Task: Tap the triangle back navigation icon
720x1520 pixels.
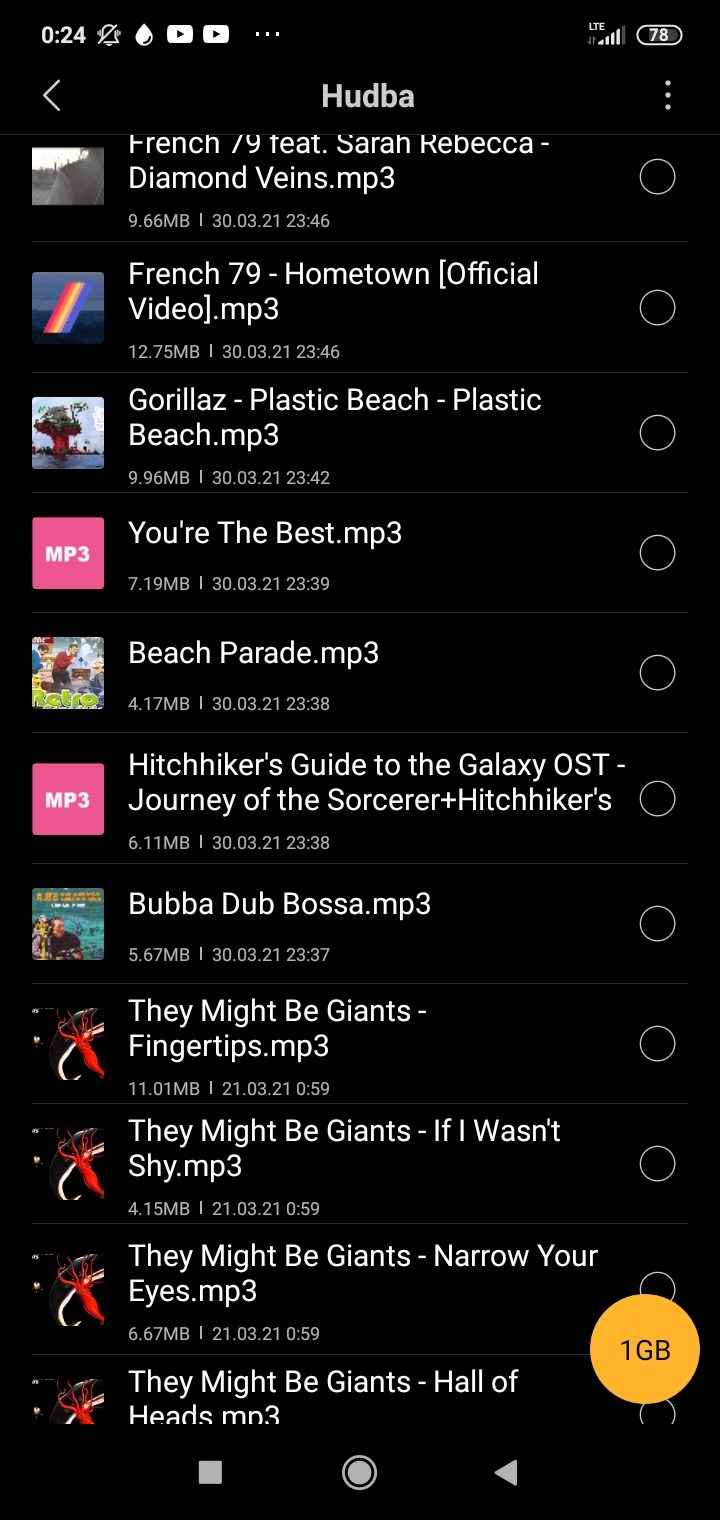Action: (505, 1473)
